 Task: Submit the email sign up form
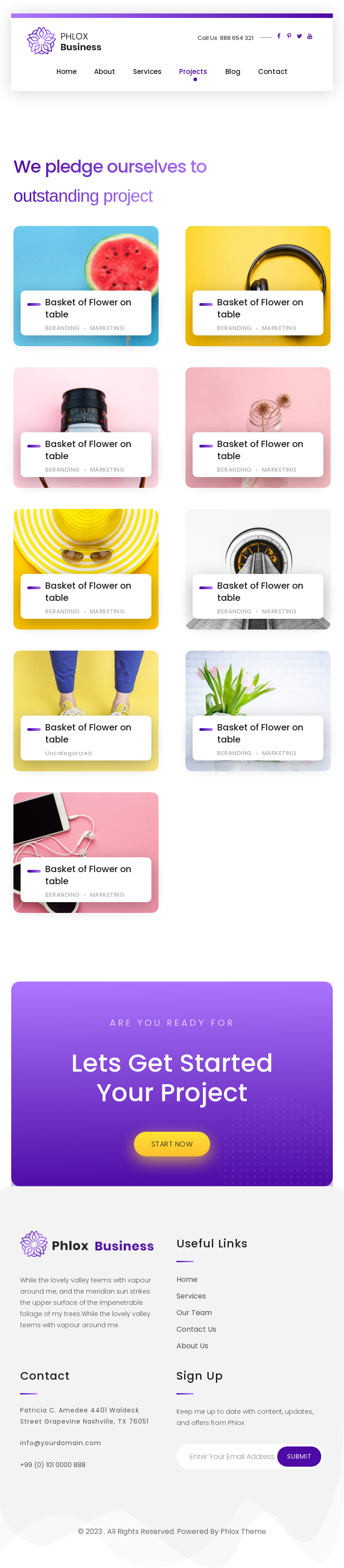[298, 1456]
